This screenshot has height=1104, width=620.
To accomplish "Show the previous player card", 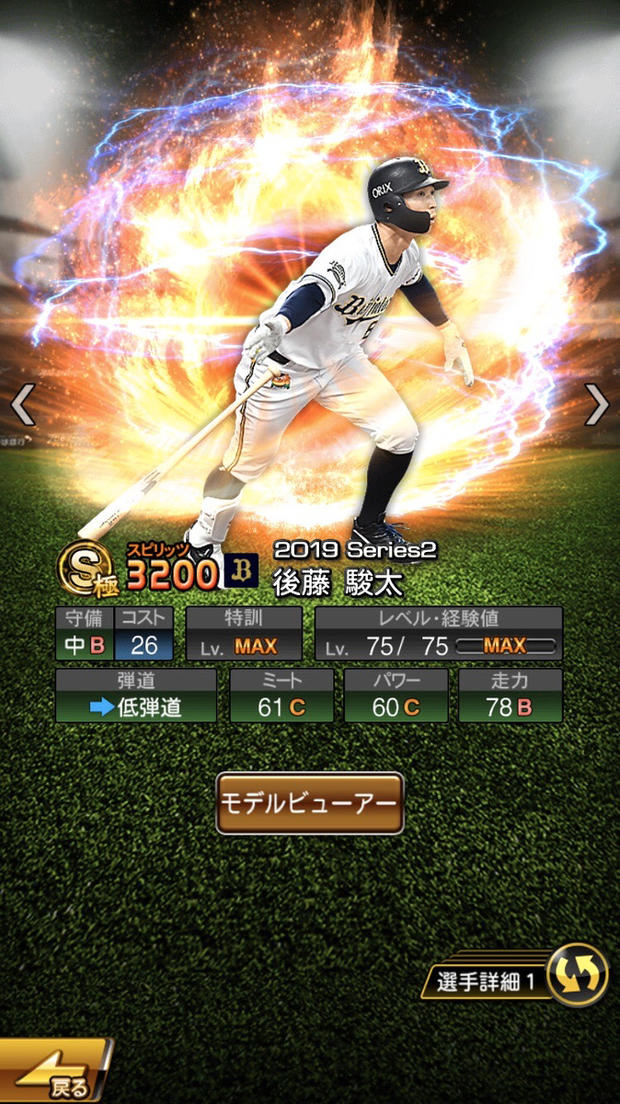I will pyautogui.click(x=22, y=404).
